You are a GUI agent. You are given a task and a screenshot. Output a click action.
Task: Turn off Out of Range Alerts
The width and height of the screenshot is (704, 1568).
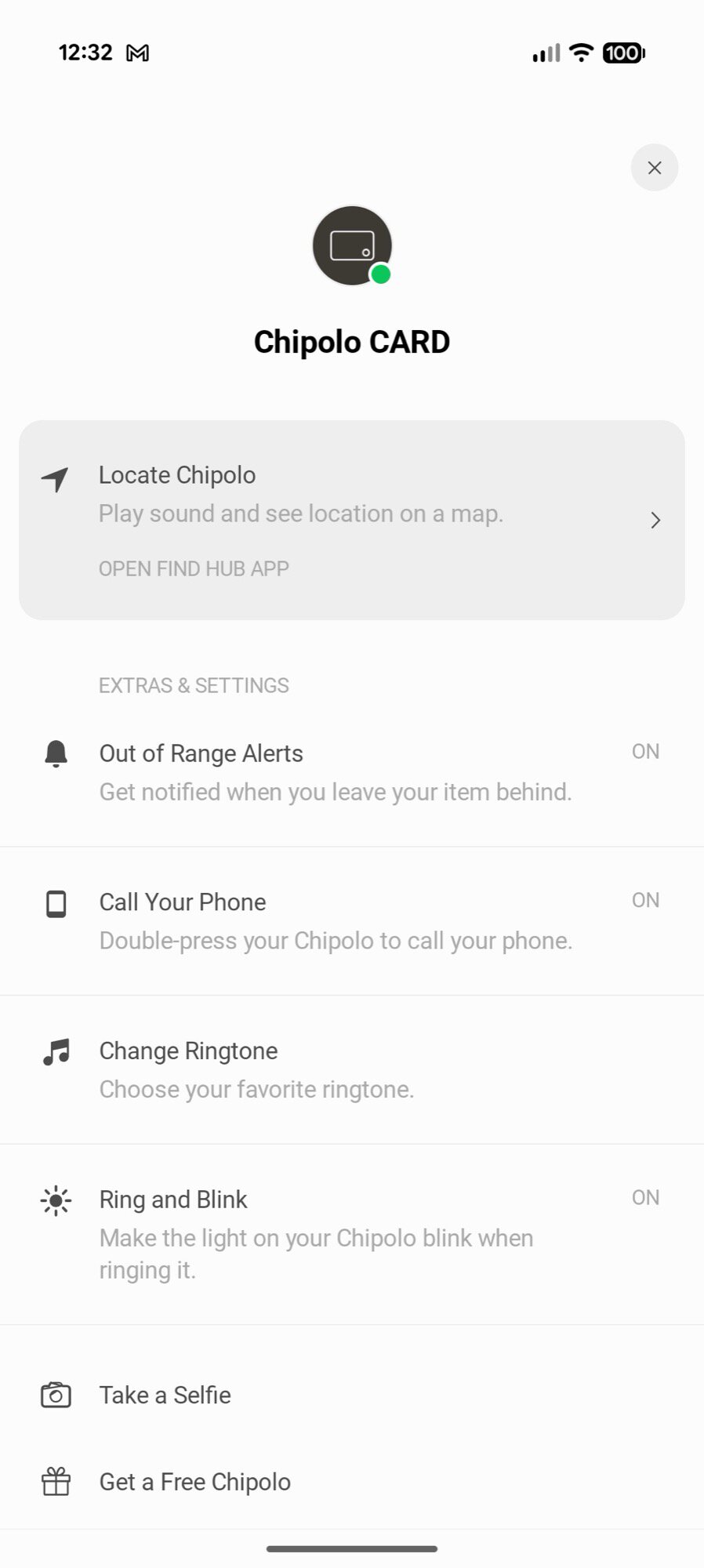[x=644, y=751]
